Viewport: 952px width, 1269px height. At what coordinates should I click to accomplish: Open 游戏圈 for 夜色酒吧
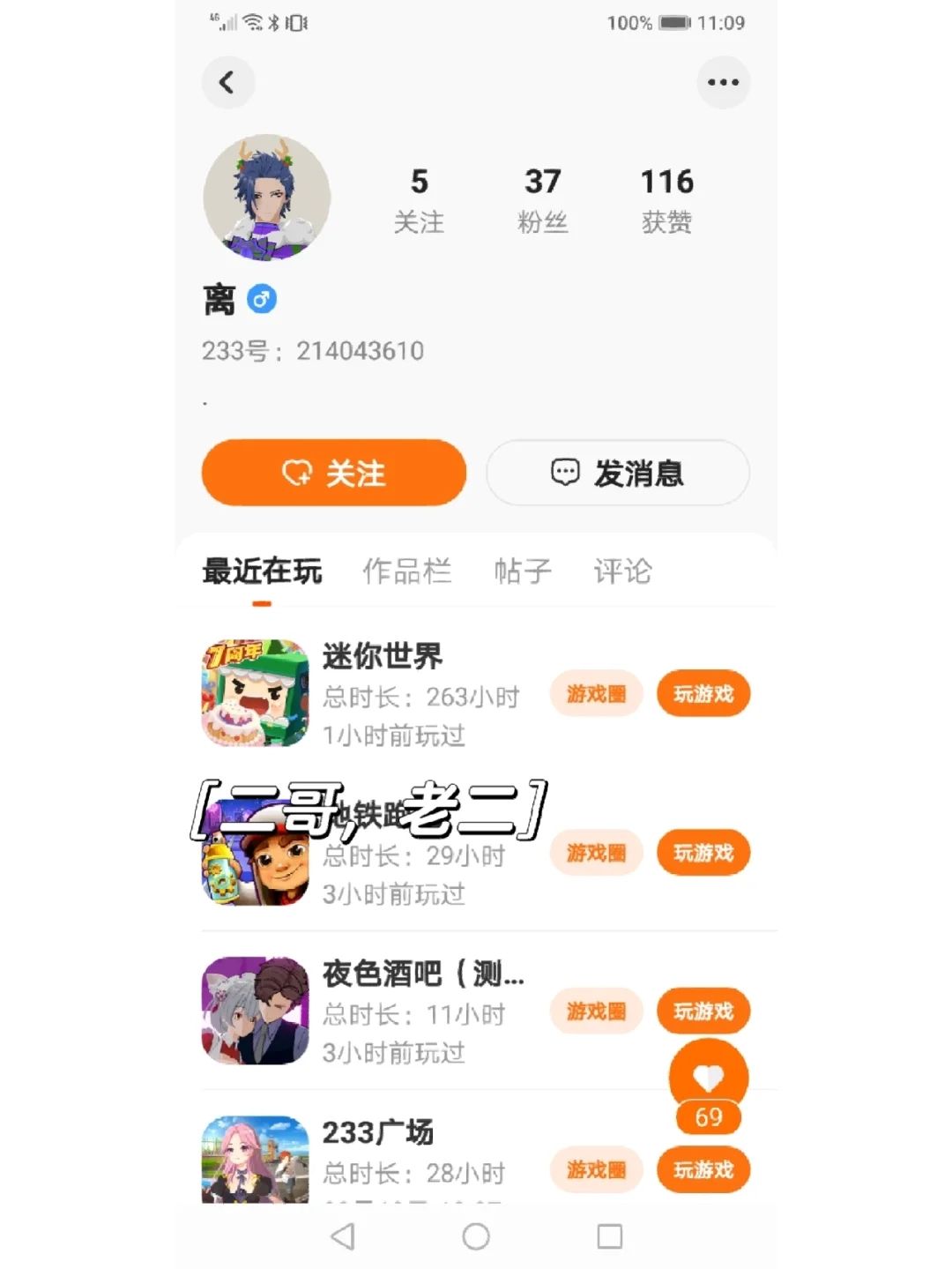point(596,1011)
